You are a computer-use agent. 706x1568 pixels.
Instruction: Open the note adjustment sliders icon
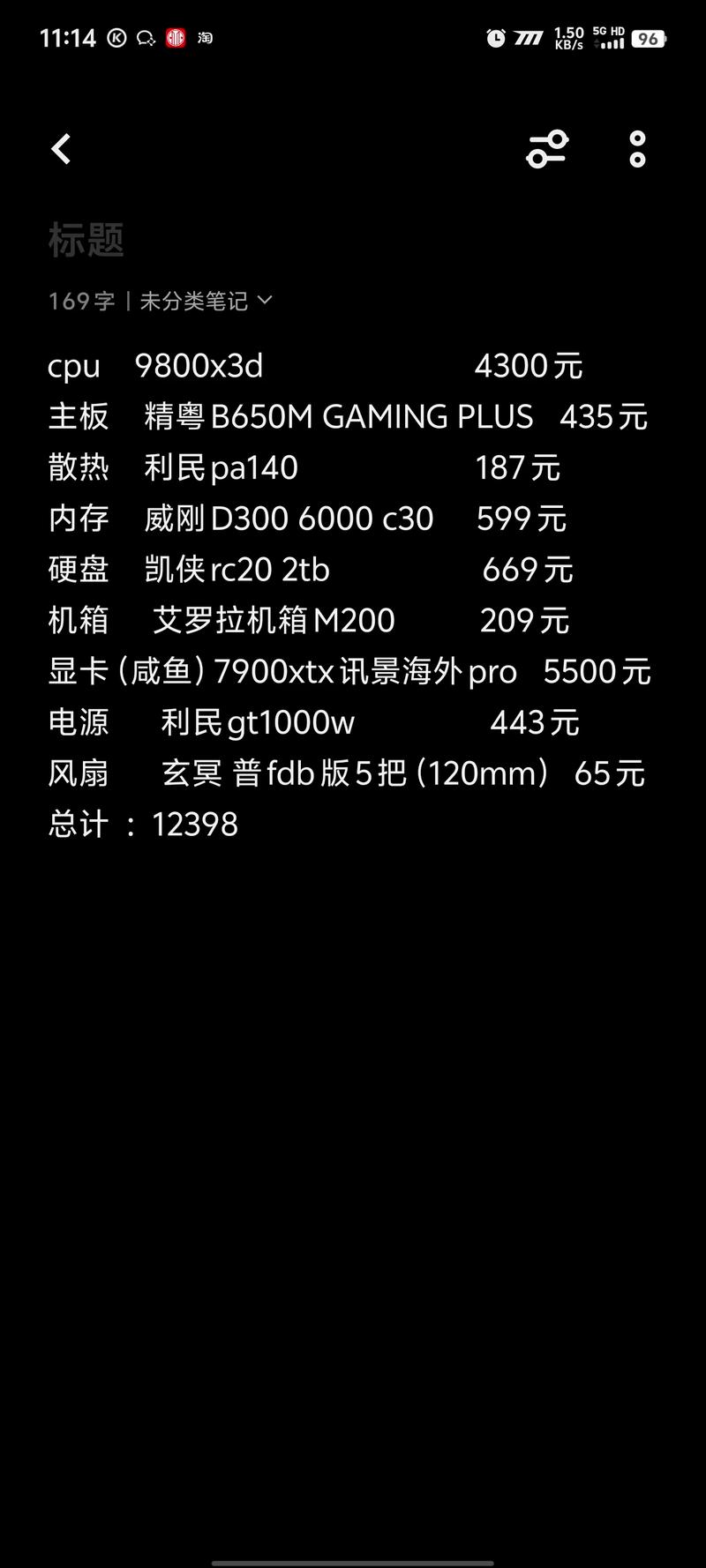pyautogui.click(x=545, y=150)
